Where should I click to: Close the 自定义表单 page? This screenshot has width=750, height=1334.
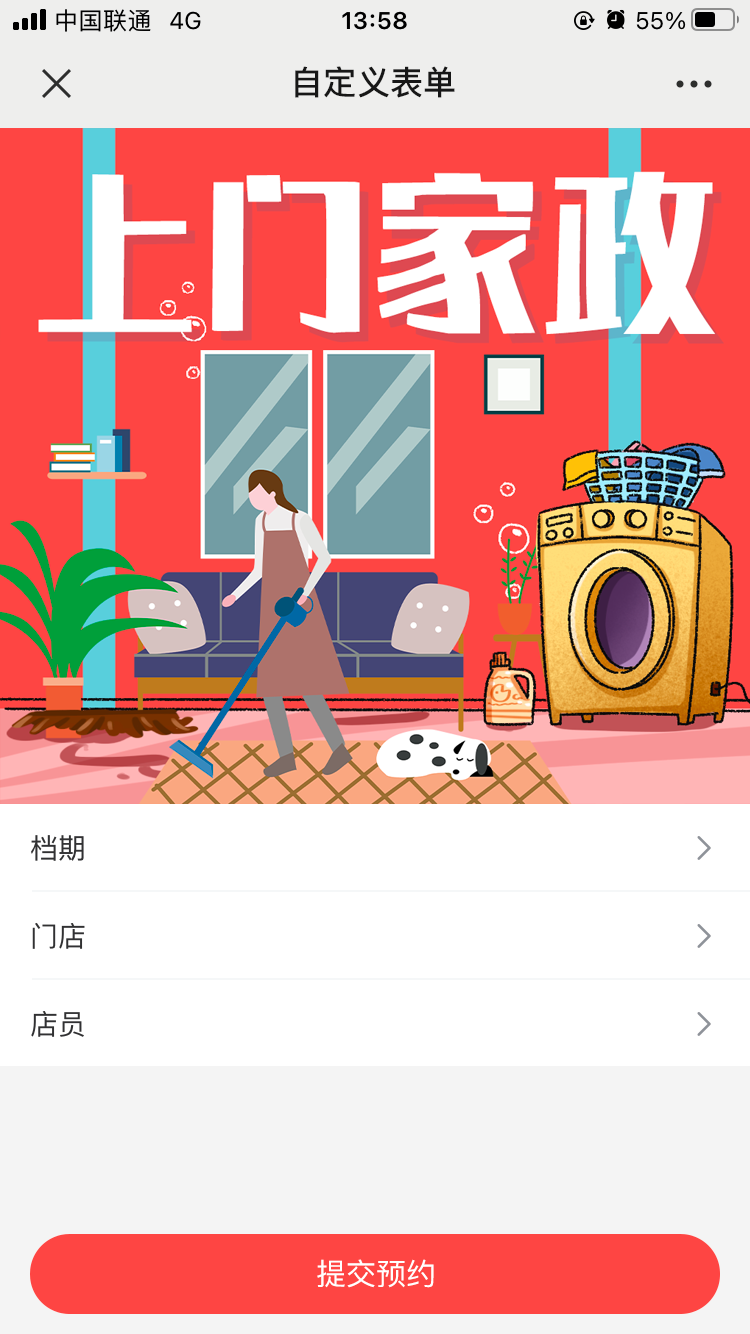click(57, 84)
